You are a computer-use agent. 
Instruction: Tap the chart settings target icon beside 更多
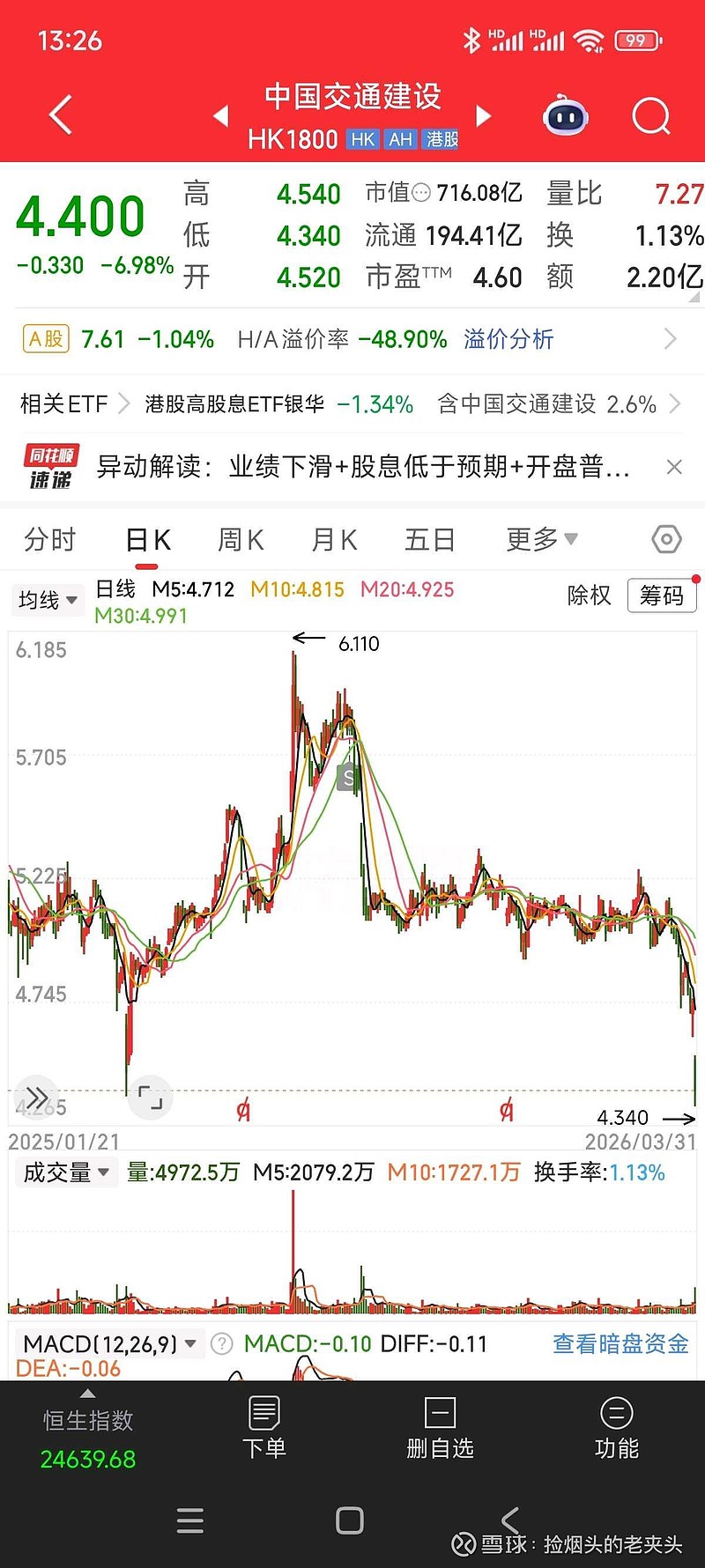667,538
